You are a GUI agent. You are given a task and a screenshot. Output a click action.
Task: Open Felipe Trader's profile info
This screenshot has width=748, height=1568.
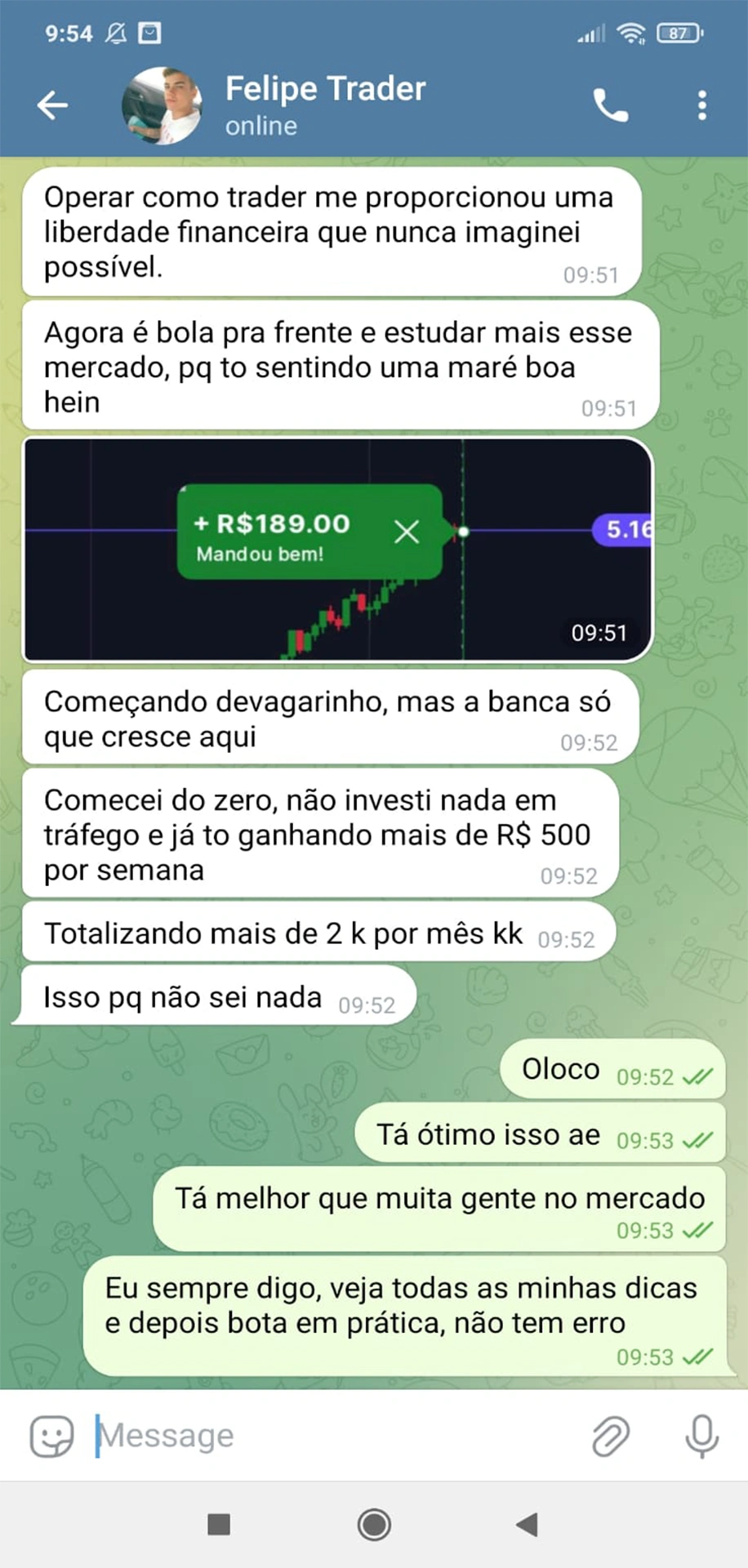tap(323, 105)
